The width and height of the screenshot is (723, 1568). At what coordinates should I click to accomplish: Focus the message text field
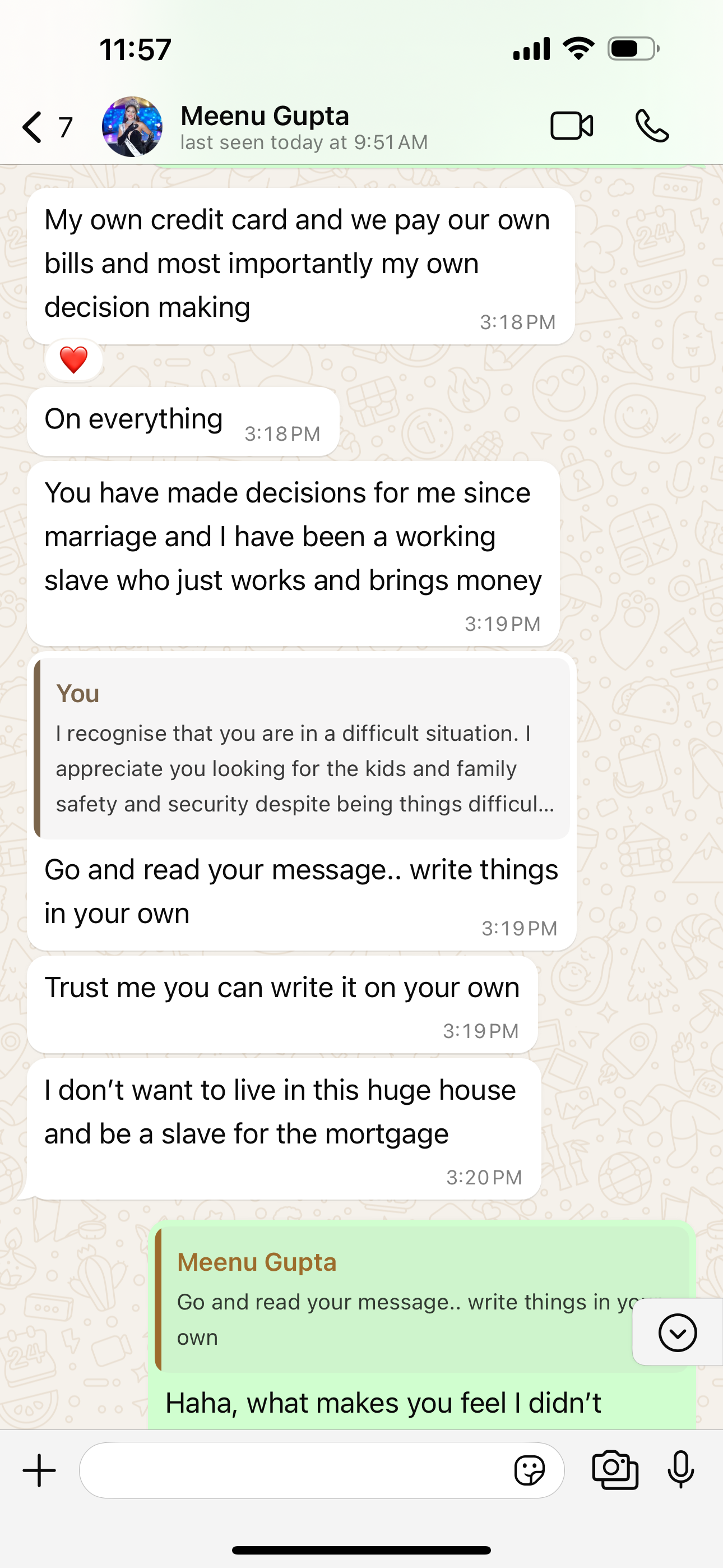point(292,1470)
